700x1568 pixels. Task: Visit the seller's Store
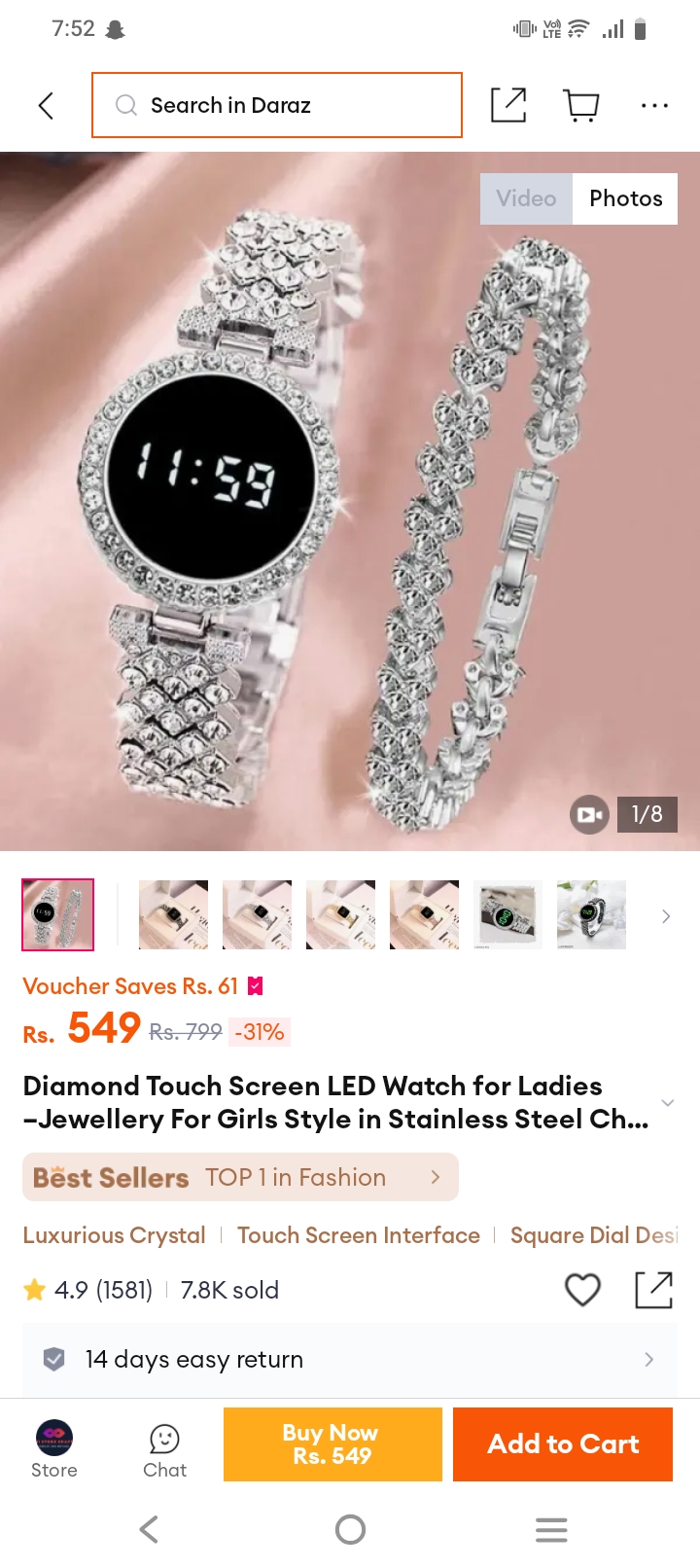[54, 1449]
